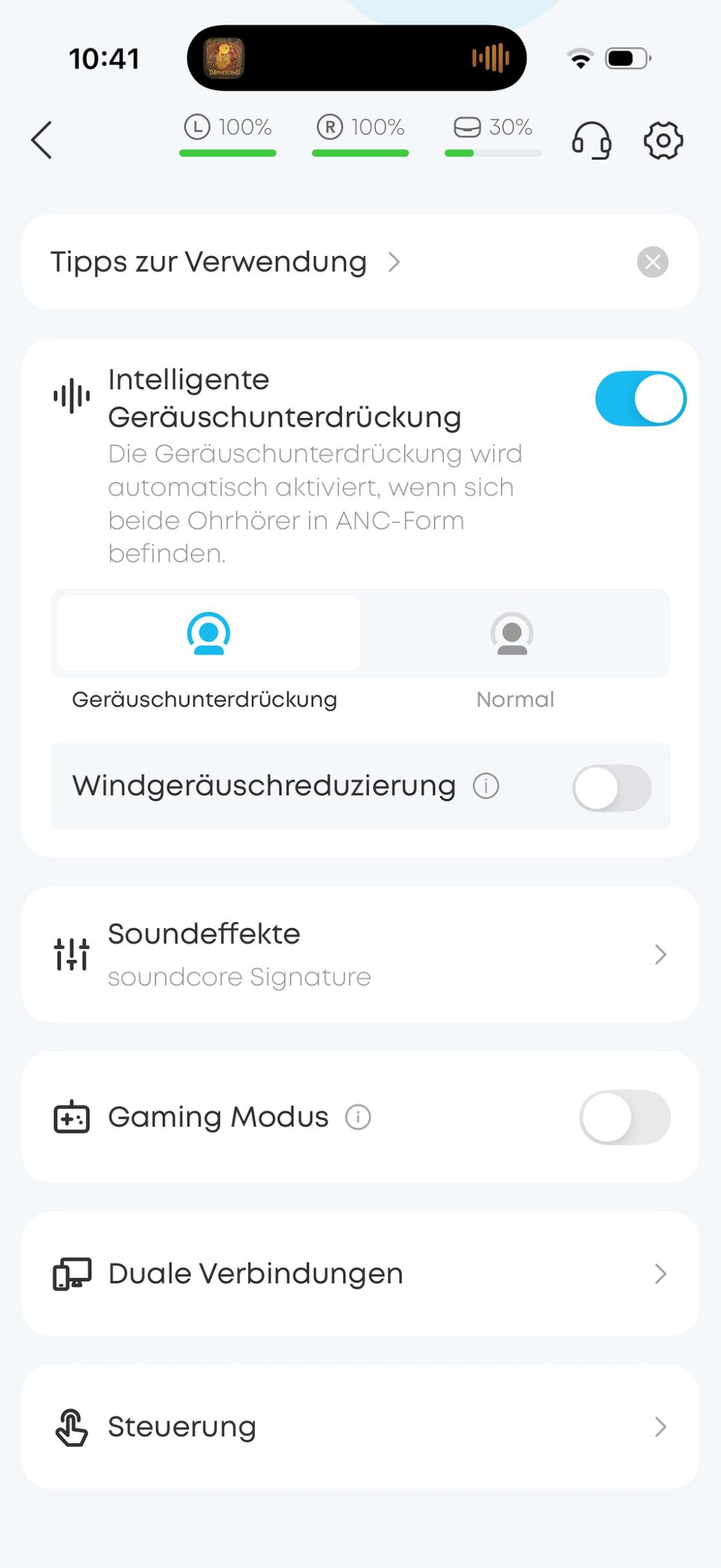Open the settings gear
The image size is (721, 1568).
tap(663, 140)
